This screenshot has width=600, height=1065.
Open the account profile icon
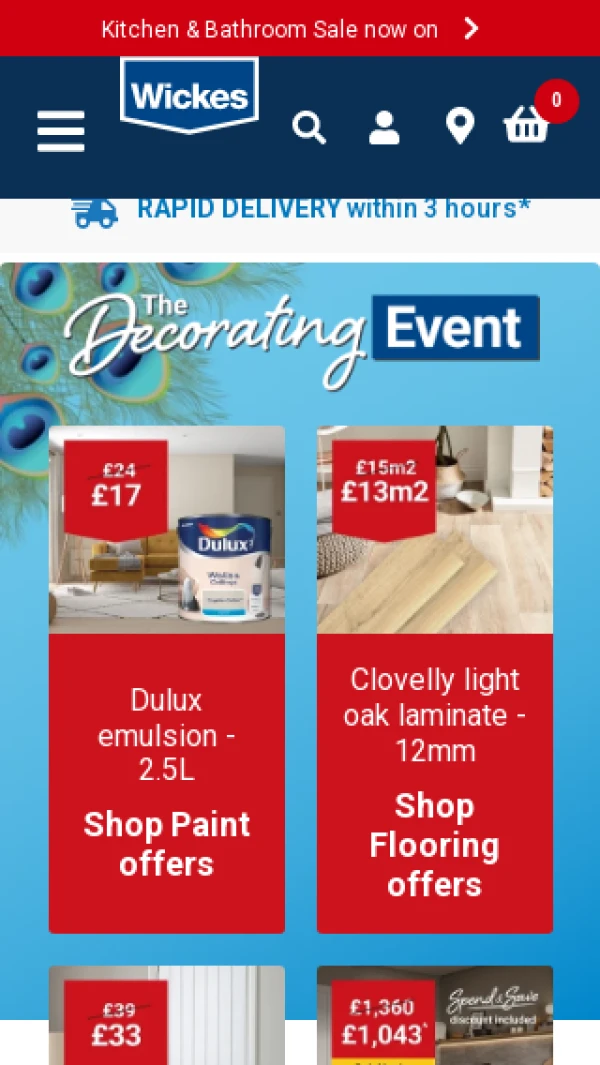point(384,128)
